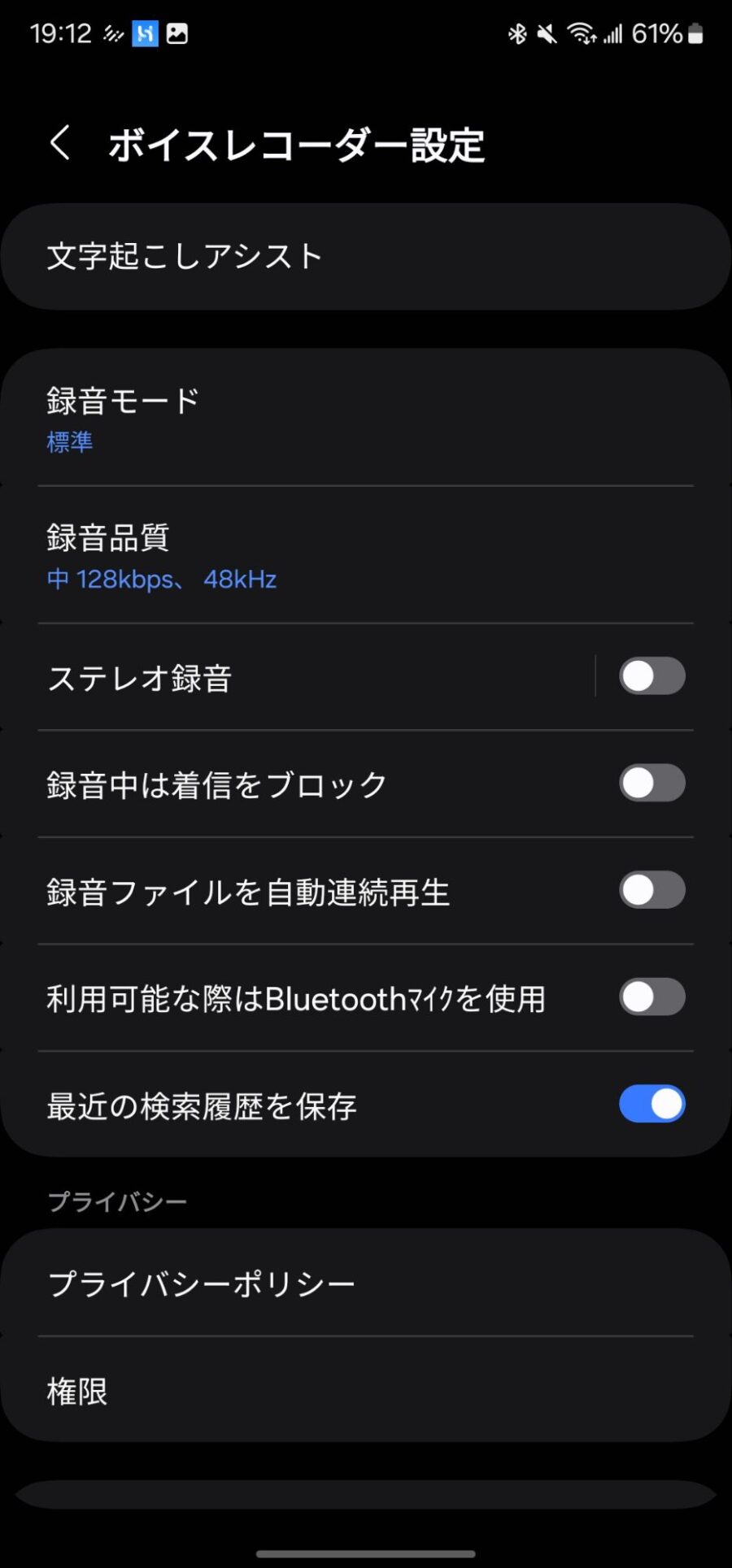
Task: Enable 利用可能な際はBluetoothマイクを使用
Action: 651,997
